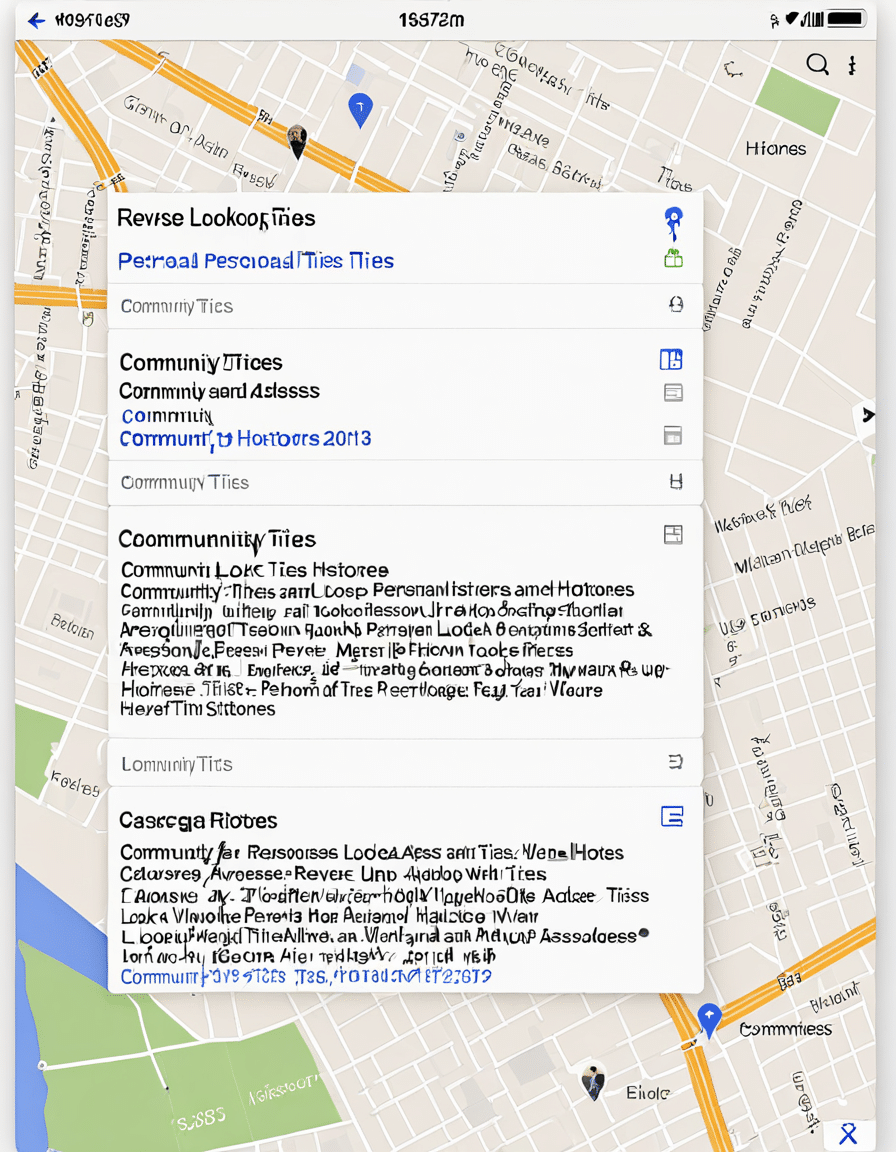The height and width of the screenshot is (1152, 896).
Task: Close using the X at bottom right
Action: coord(848,1134)
